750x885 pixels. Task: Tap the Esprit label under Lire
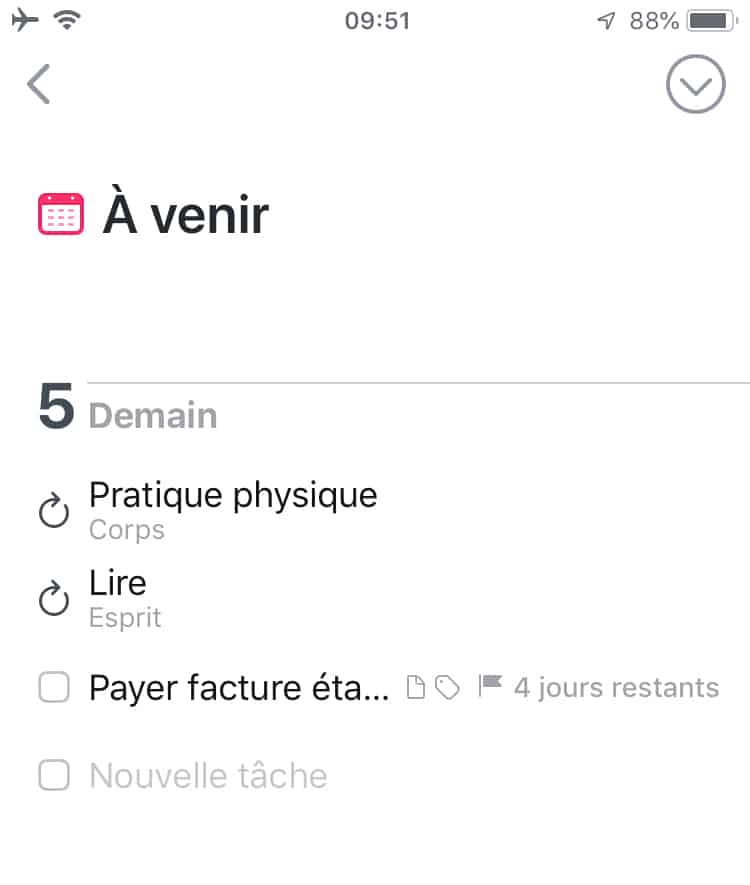click(x=125, y=617)
